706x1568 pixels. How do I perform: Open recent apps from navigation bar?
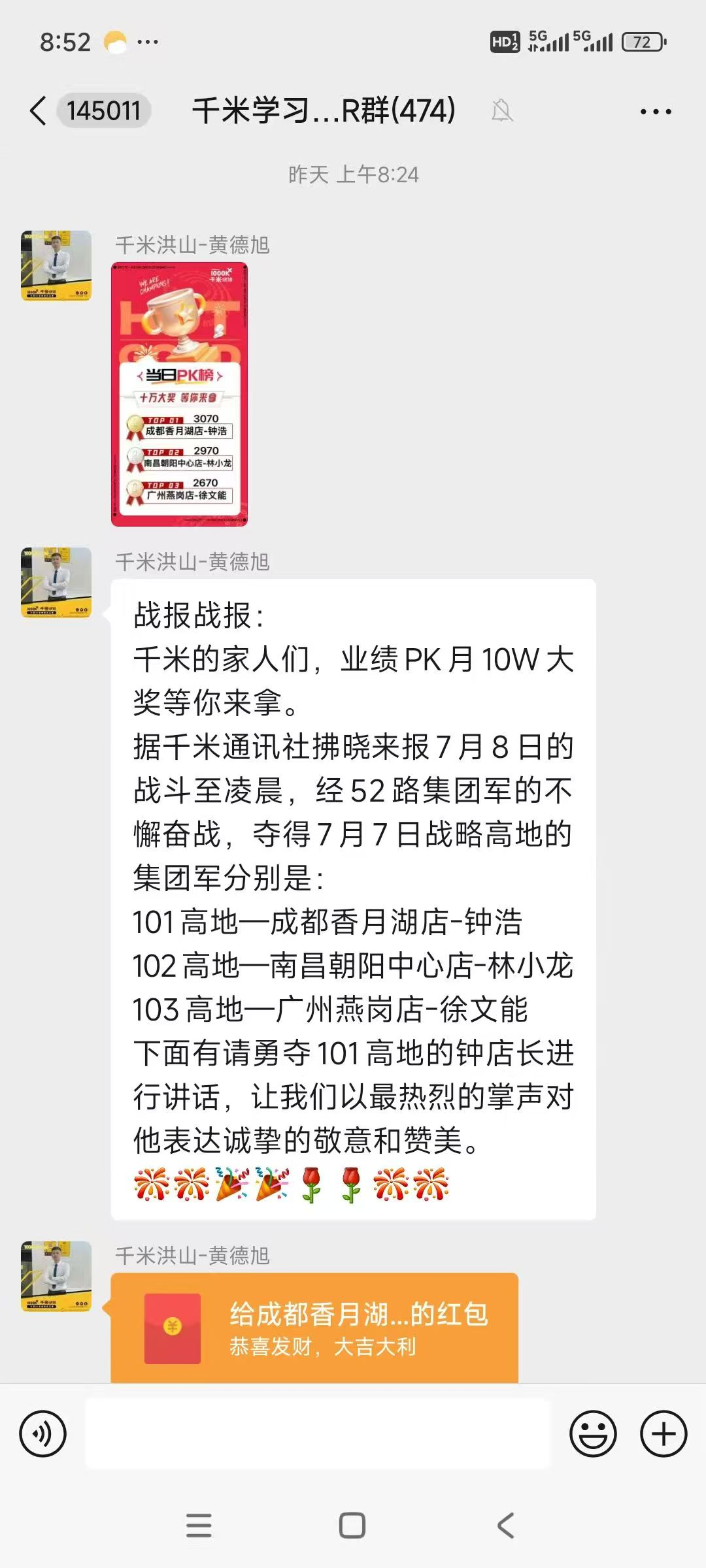[x=199, y=1526]
